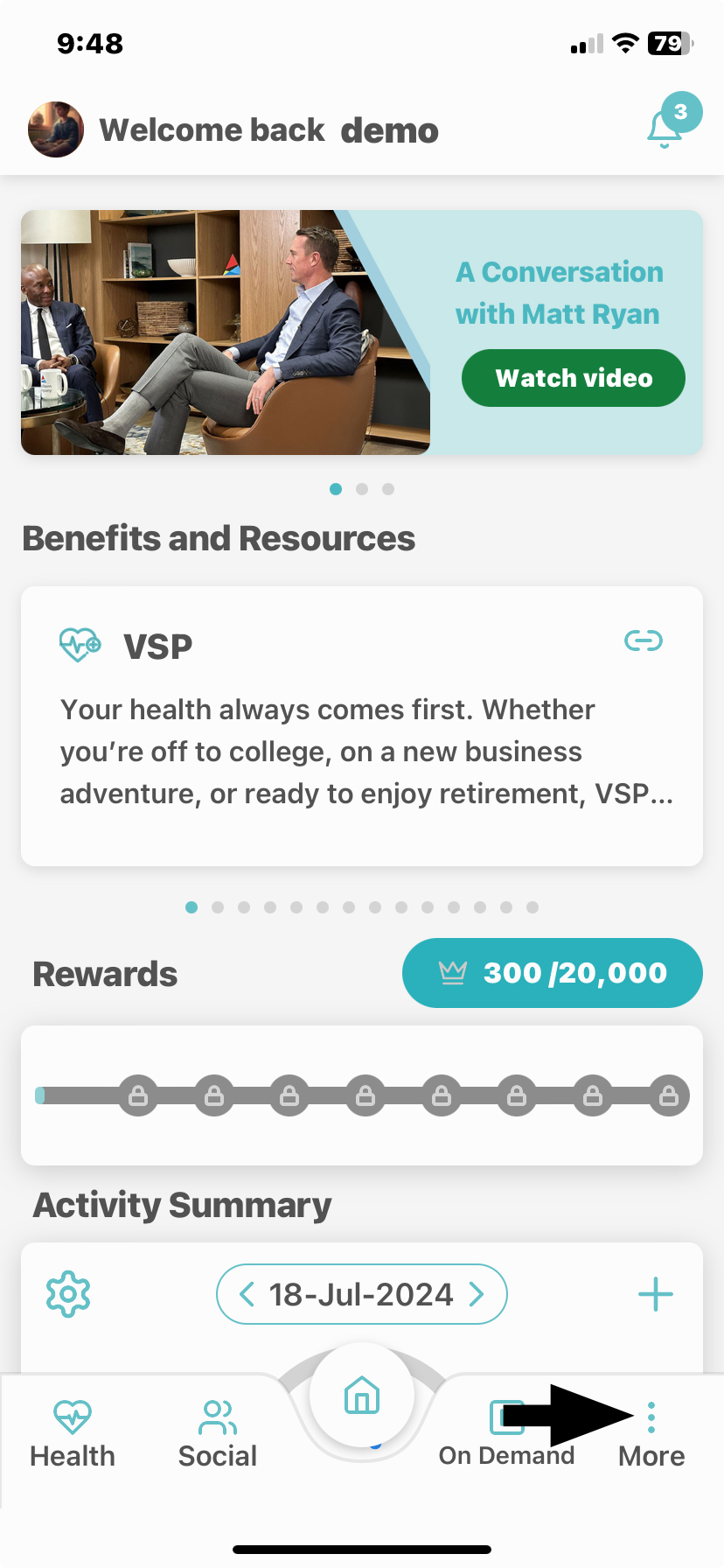Open the notifications bell
724x1568 pixels.
(666, 128)
